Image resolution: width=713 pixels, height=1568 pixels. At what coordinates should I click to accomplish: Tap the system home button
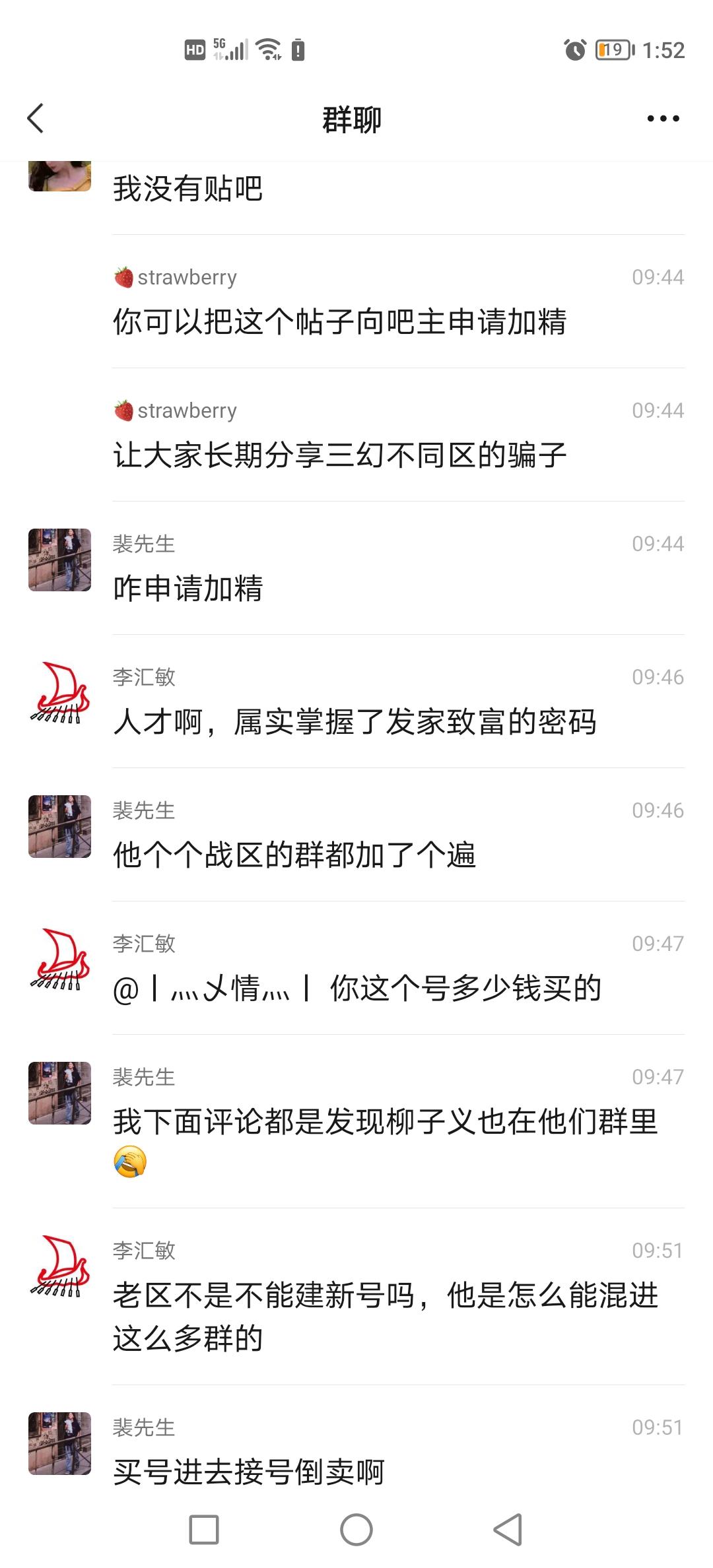click(356, 1529)
